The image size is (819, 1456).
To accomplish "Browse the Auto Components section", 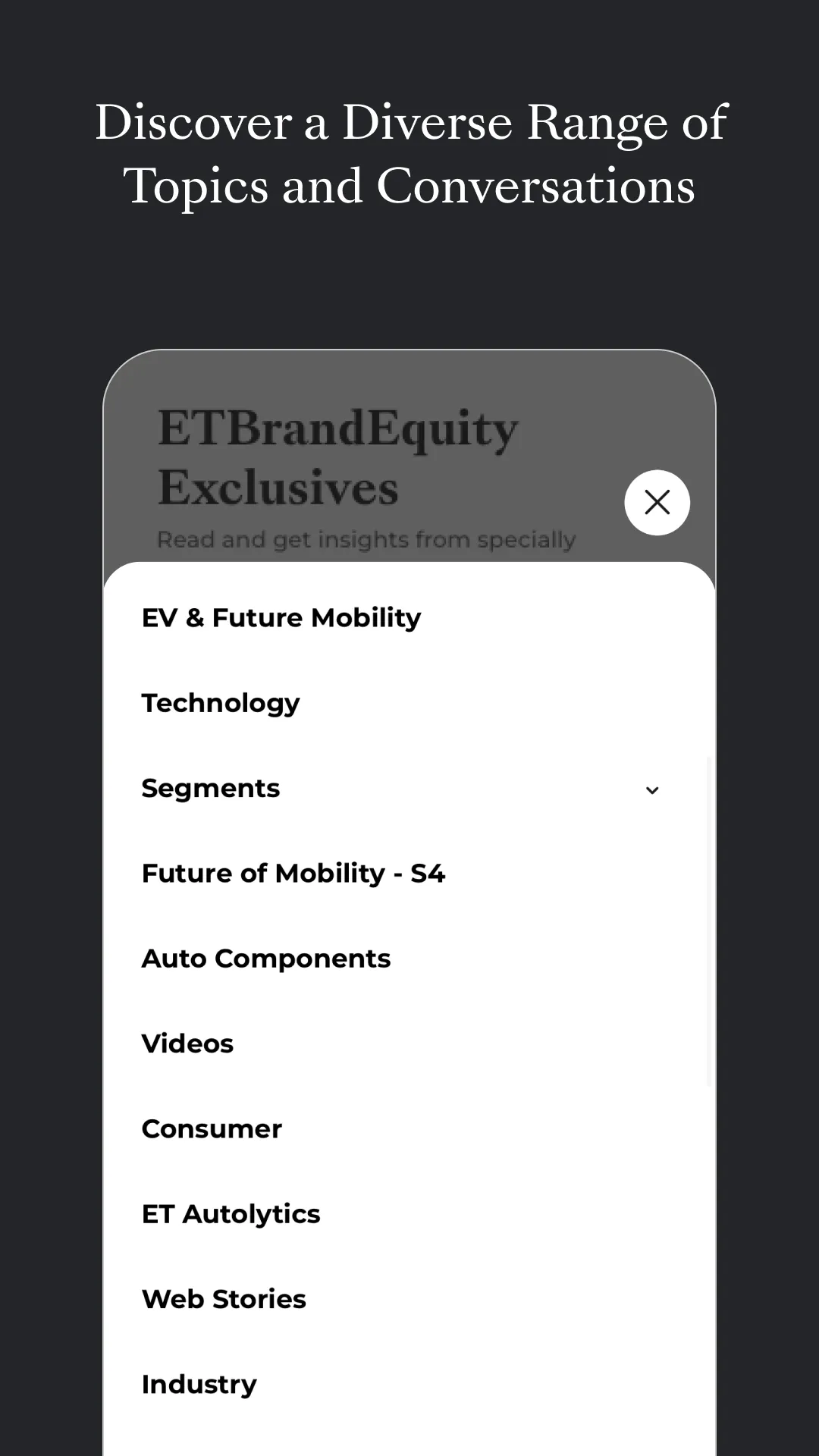I will pyautogui.click(x=265, y=959).
